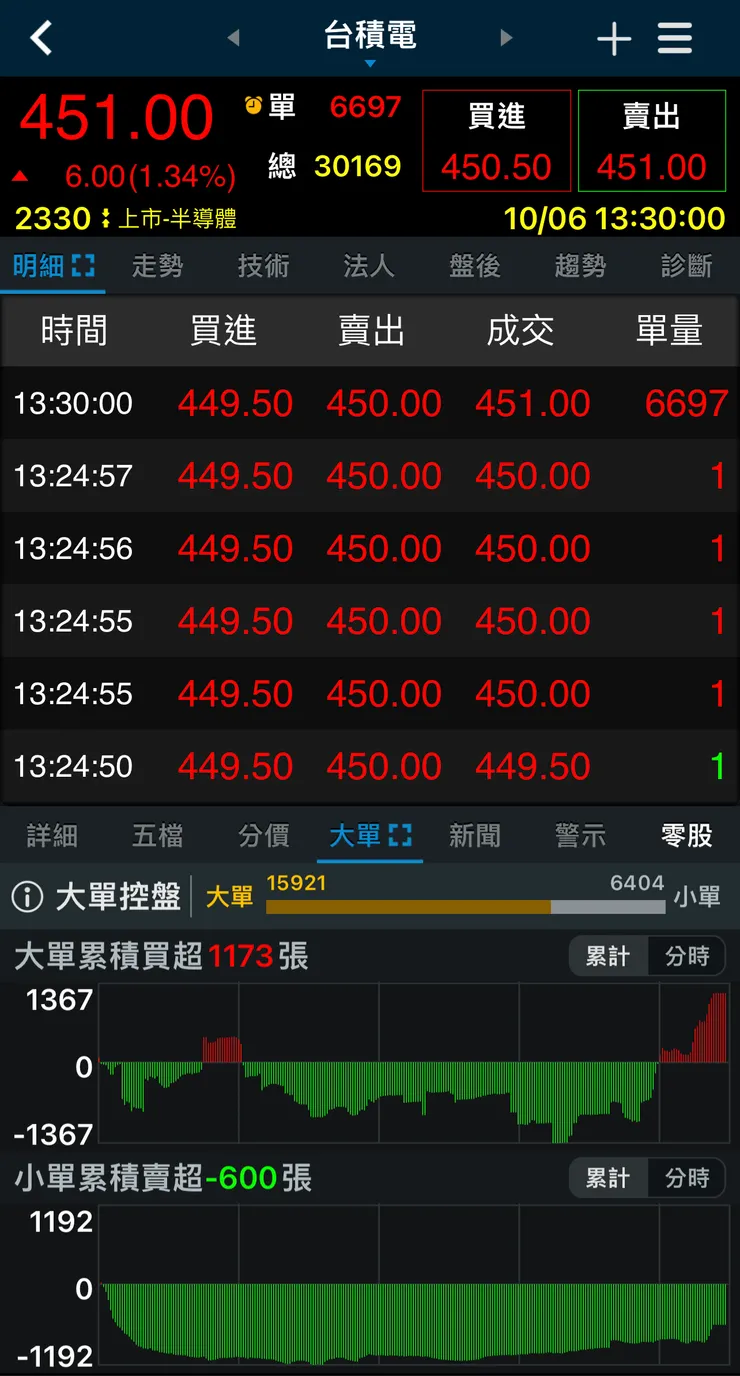Open the 新聞 tab
740x1376 pixels.
[x=475, y=835]
